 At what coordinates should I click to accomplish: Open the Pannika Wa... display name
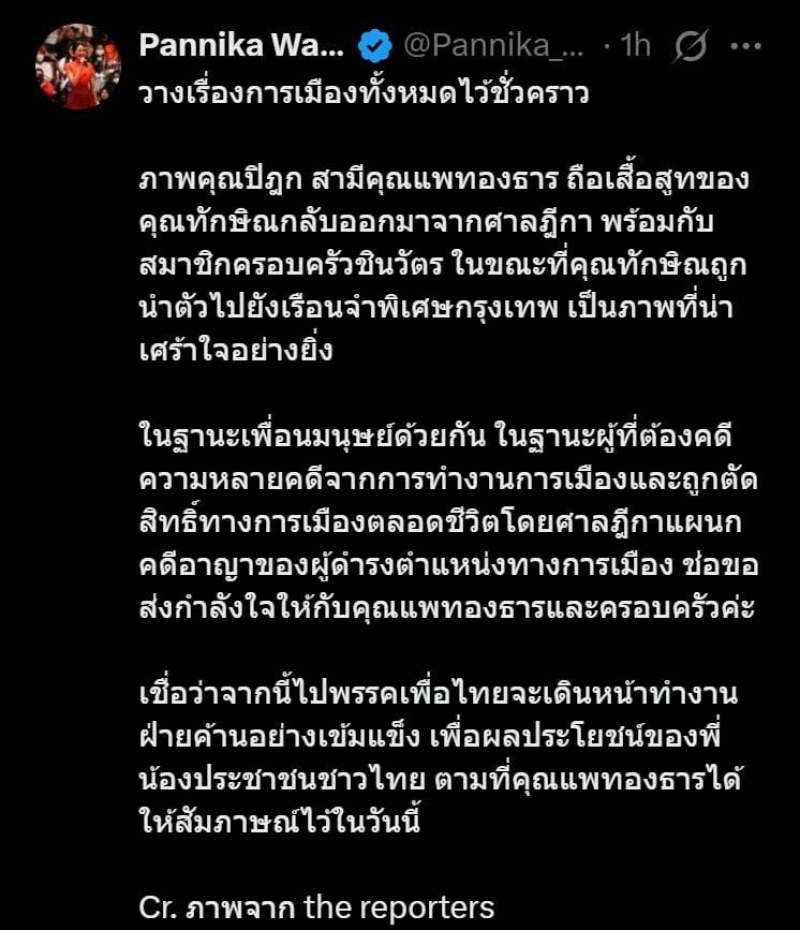coord(242,45)
